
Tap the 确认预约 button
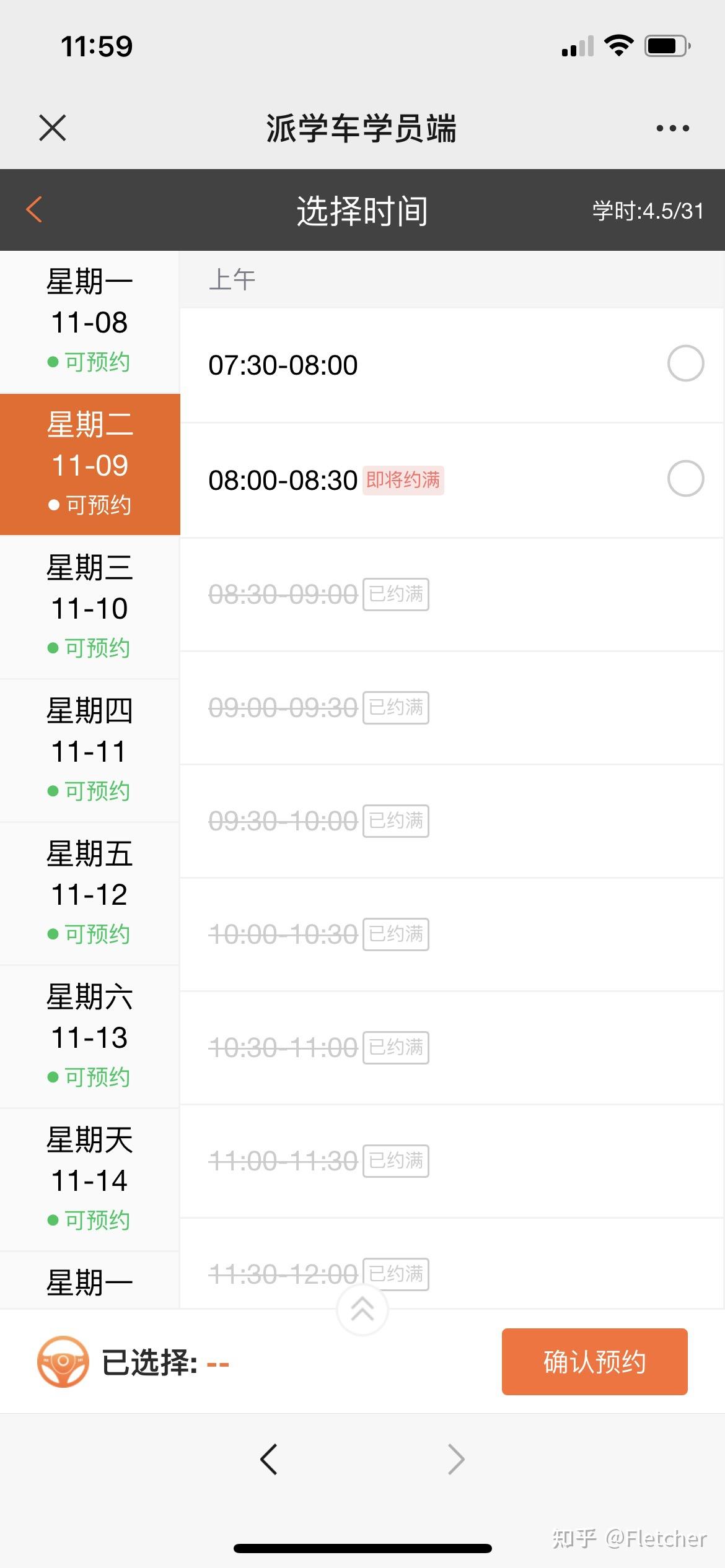pyautogui.click(x=594, y=1362)
